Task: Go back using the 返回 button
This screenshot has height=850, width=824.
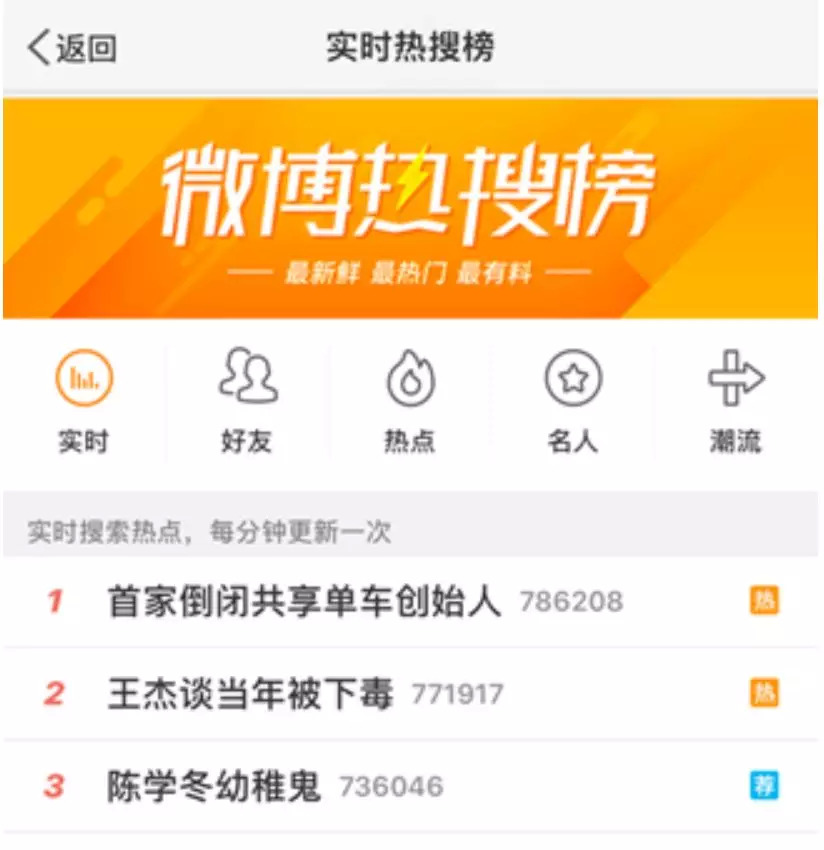Action: tap(72, 48)
